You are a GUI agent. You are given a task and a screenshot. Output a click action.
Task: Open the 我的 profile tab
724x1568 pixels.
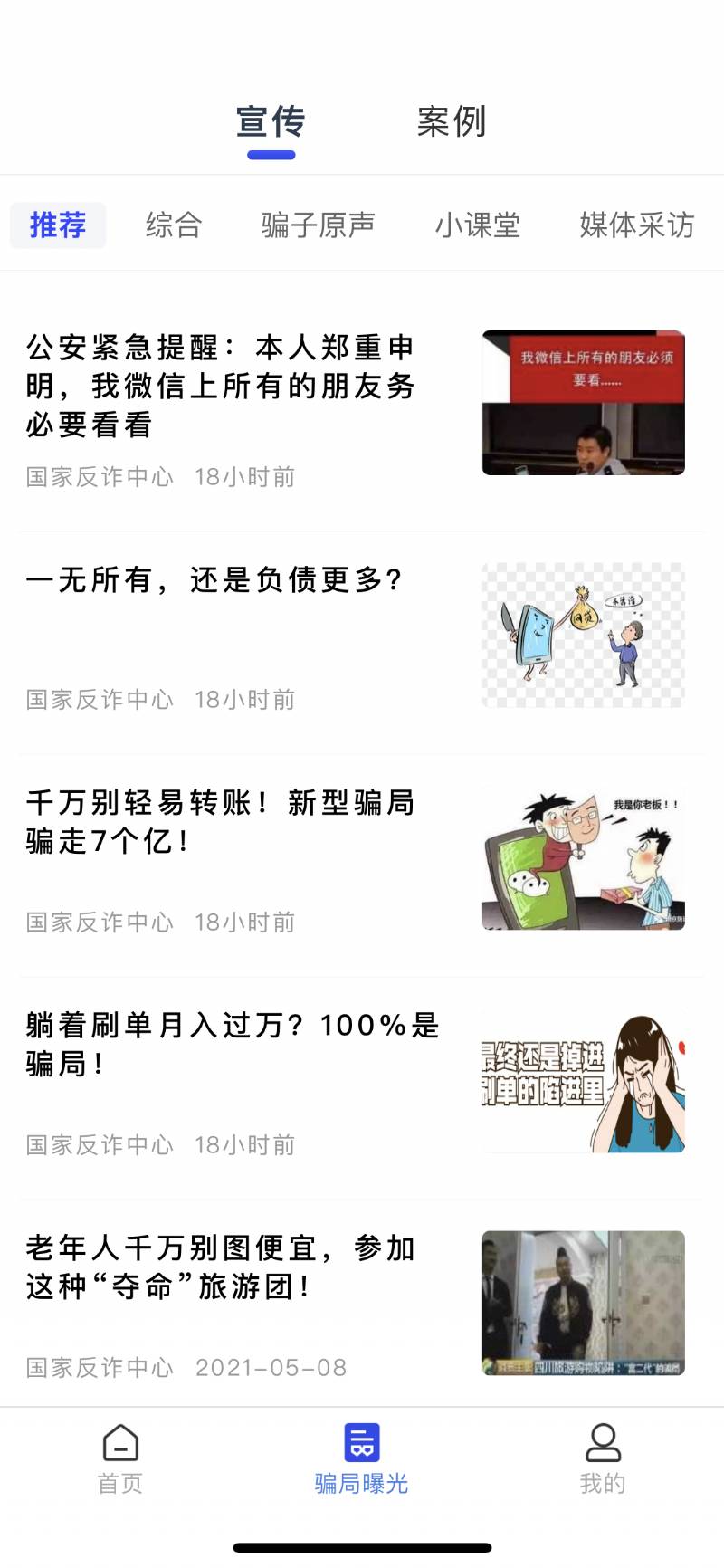point(603,1459)
